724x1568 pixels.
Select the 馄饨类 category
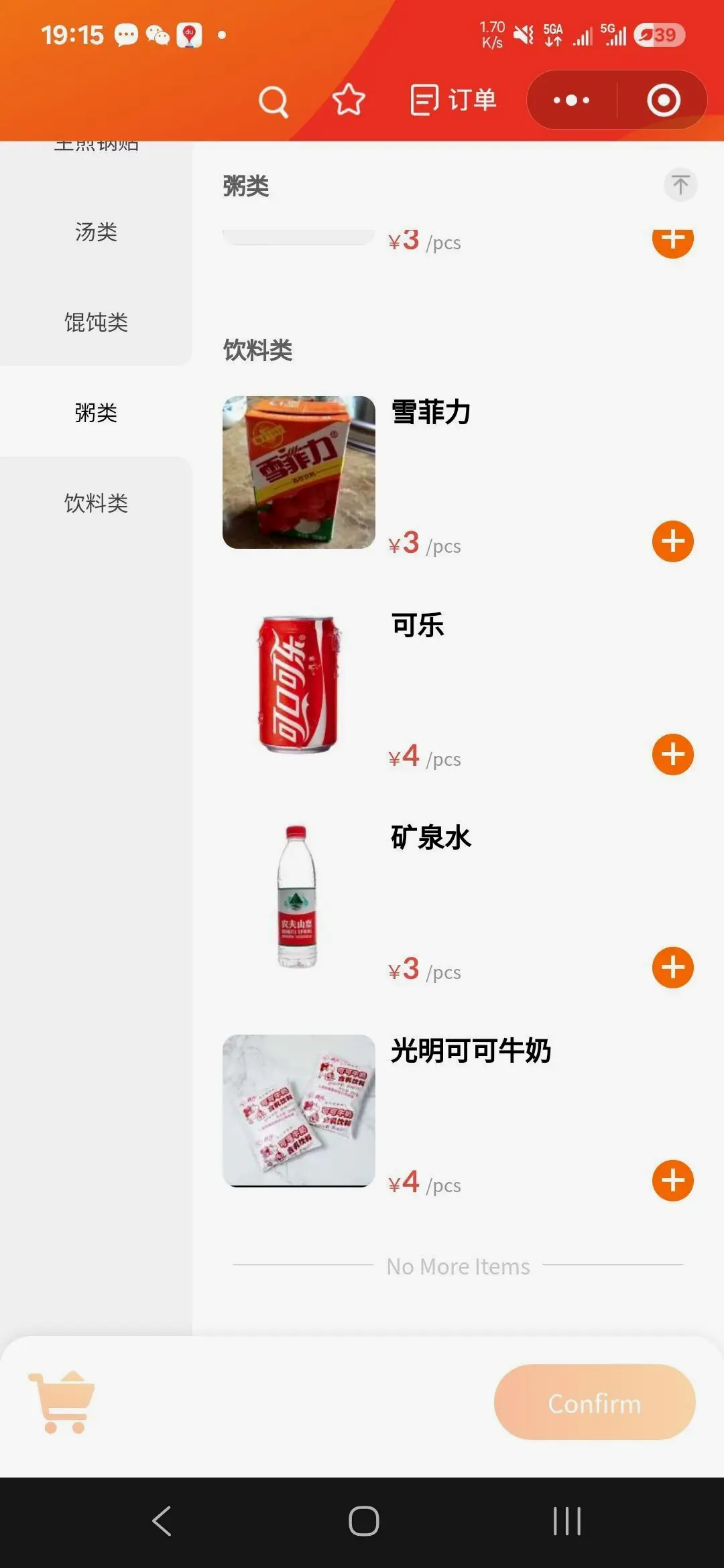(x=96, y=322)
